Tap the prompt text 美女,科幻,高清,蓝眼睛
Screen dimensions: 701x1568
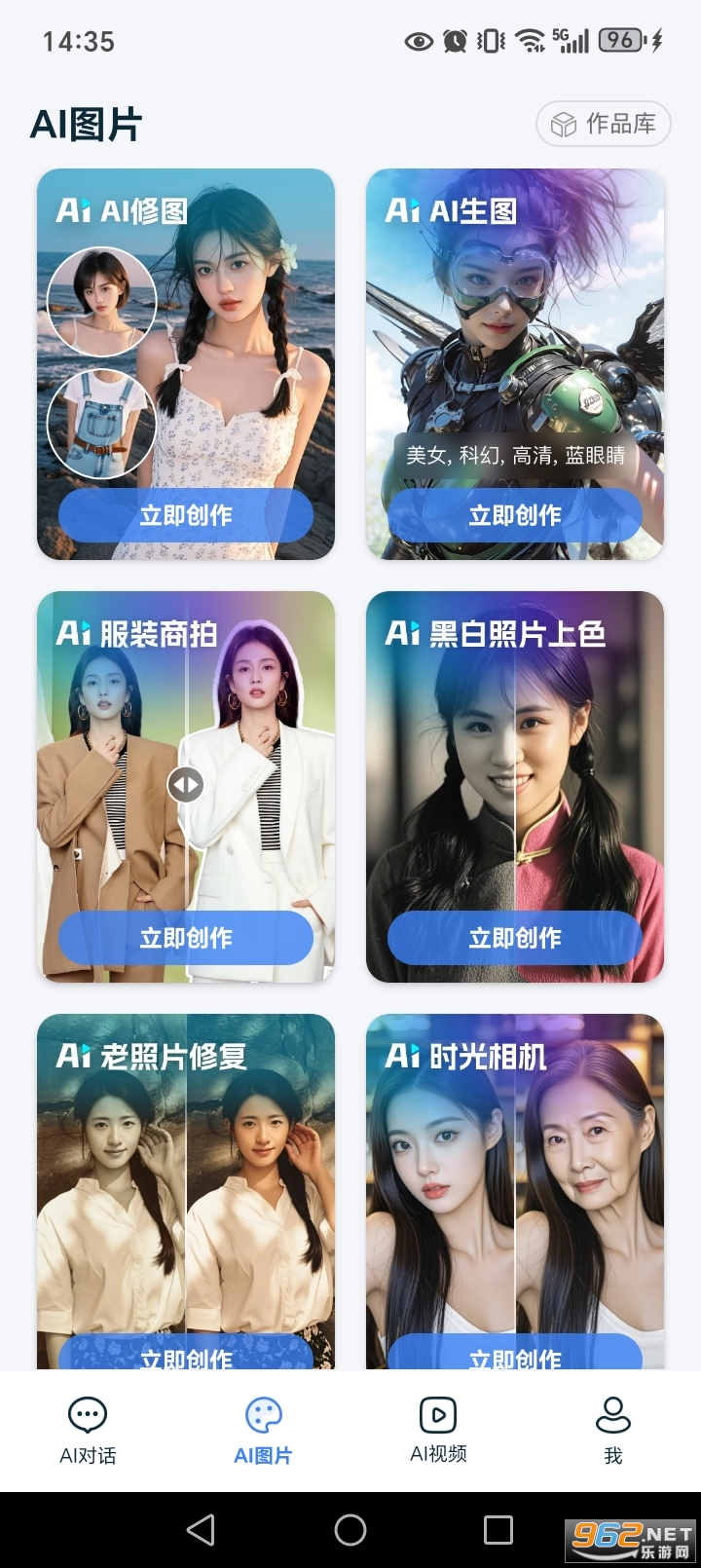(x=516, y=454)
